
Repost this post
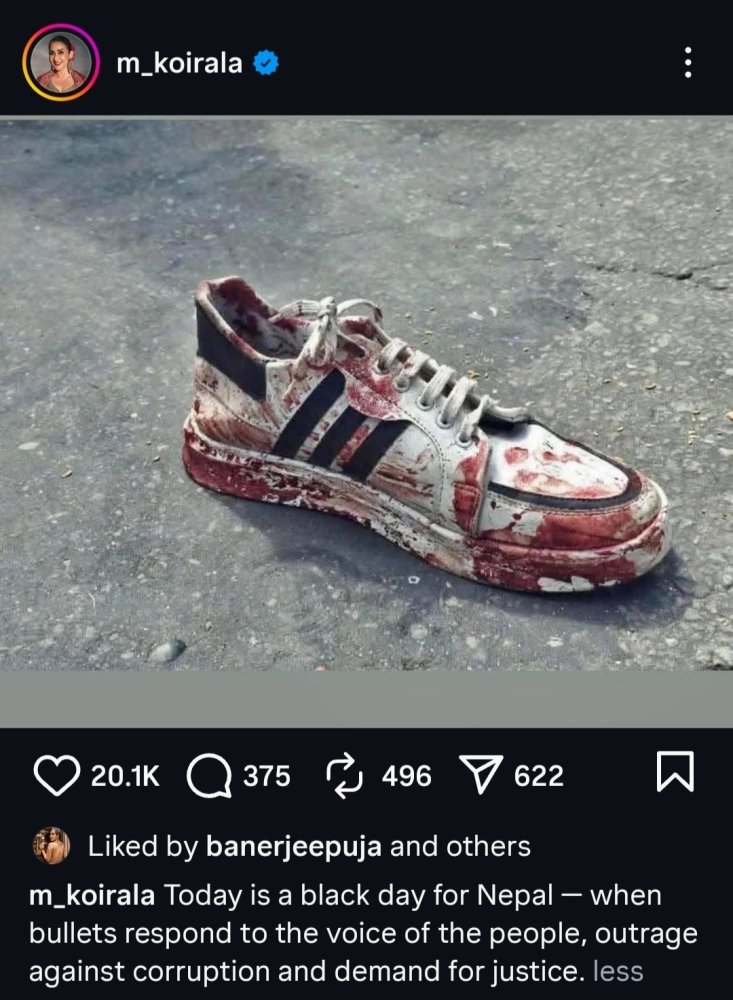click(x=345, y=776)
